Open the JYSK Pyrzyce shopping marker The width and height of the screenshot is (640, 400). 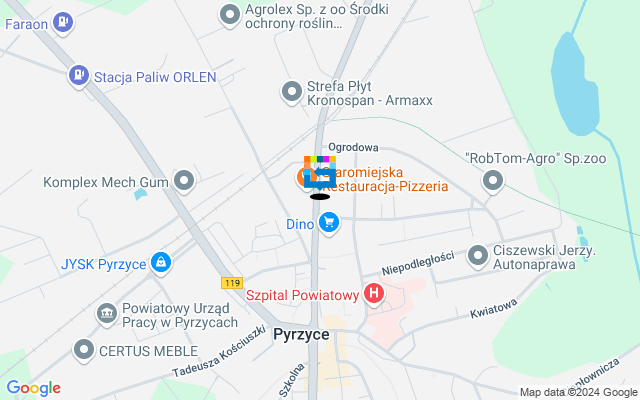click(x=162, y=264)
